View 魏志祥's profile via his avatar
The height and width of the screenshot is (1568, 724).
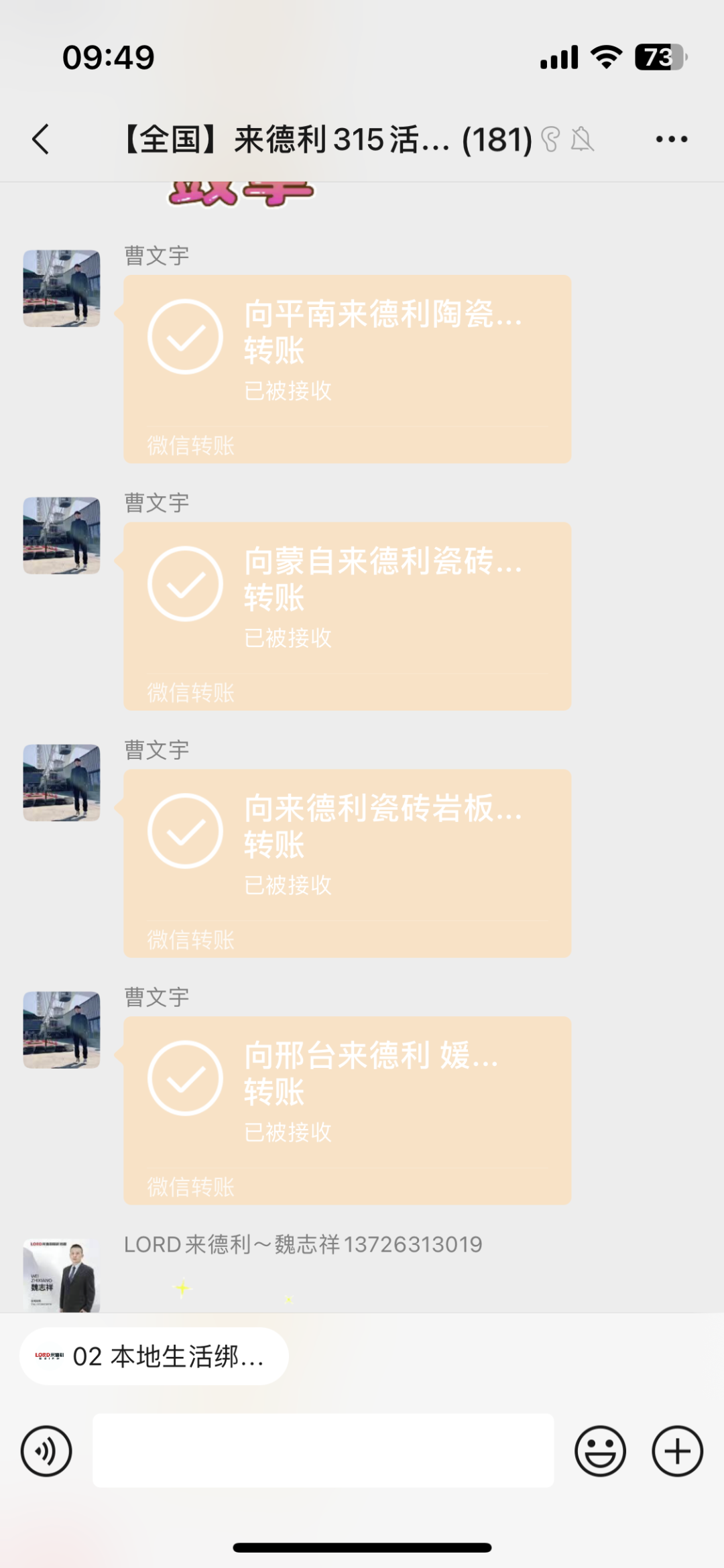pos(62,1275)
